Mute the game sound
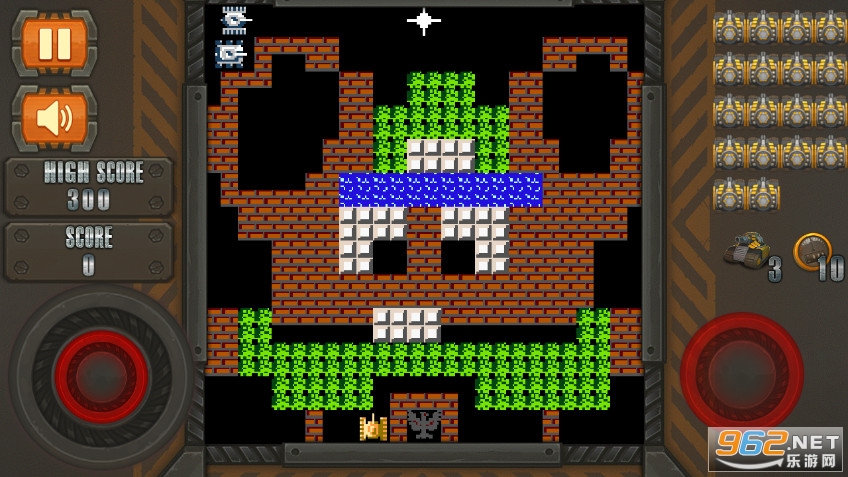This screenshot has width=848, height=477. tap(54, 119)
